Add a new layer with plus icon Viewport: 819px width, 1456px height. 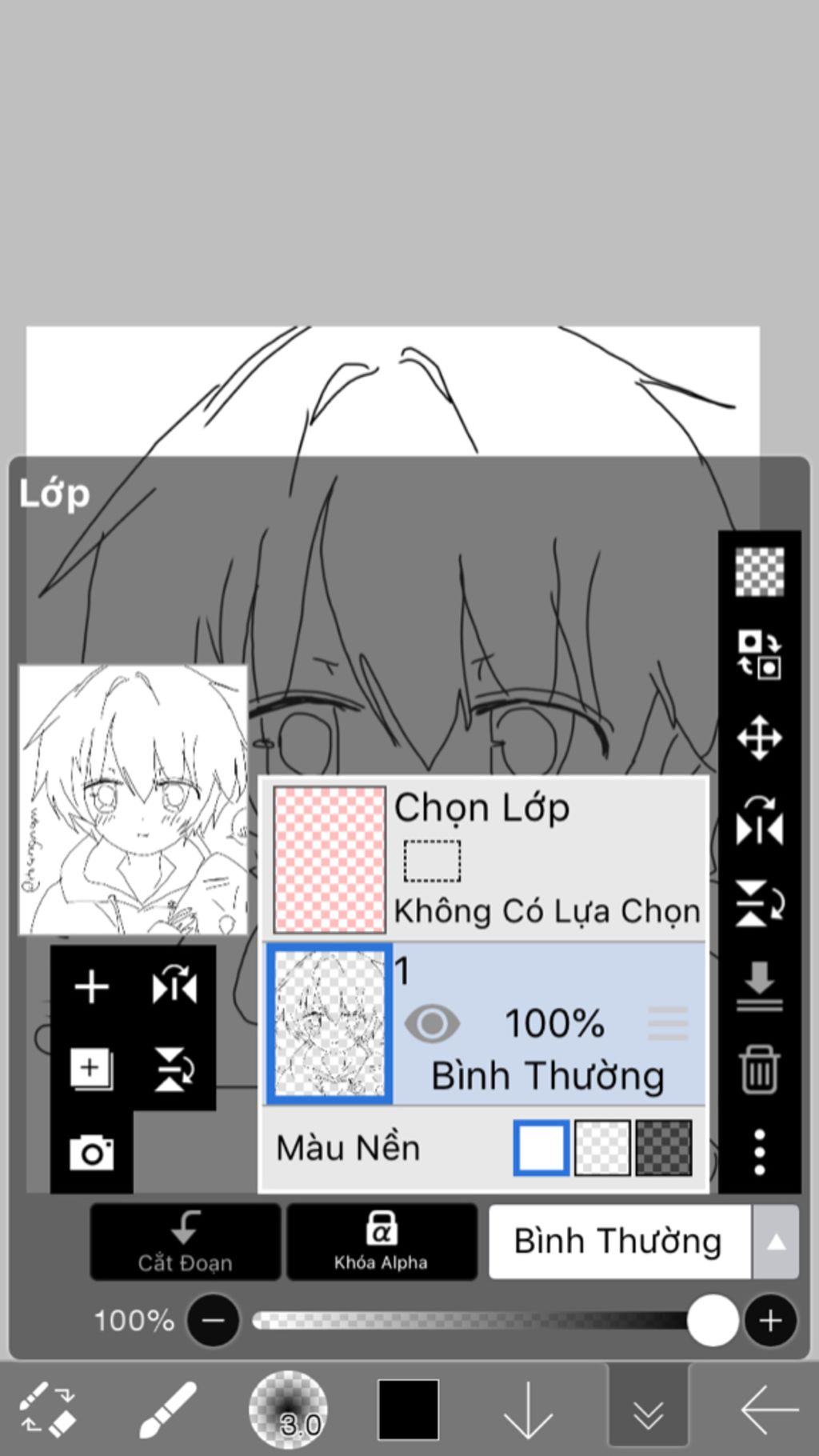click(92, 986)
